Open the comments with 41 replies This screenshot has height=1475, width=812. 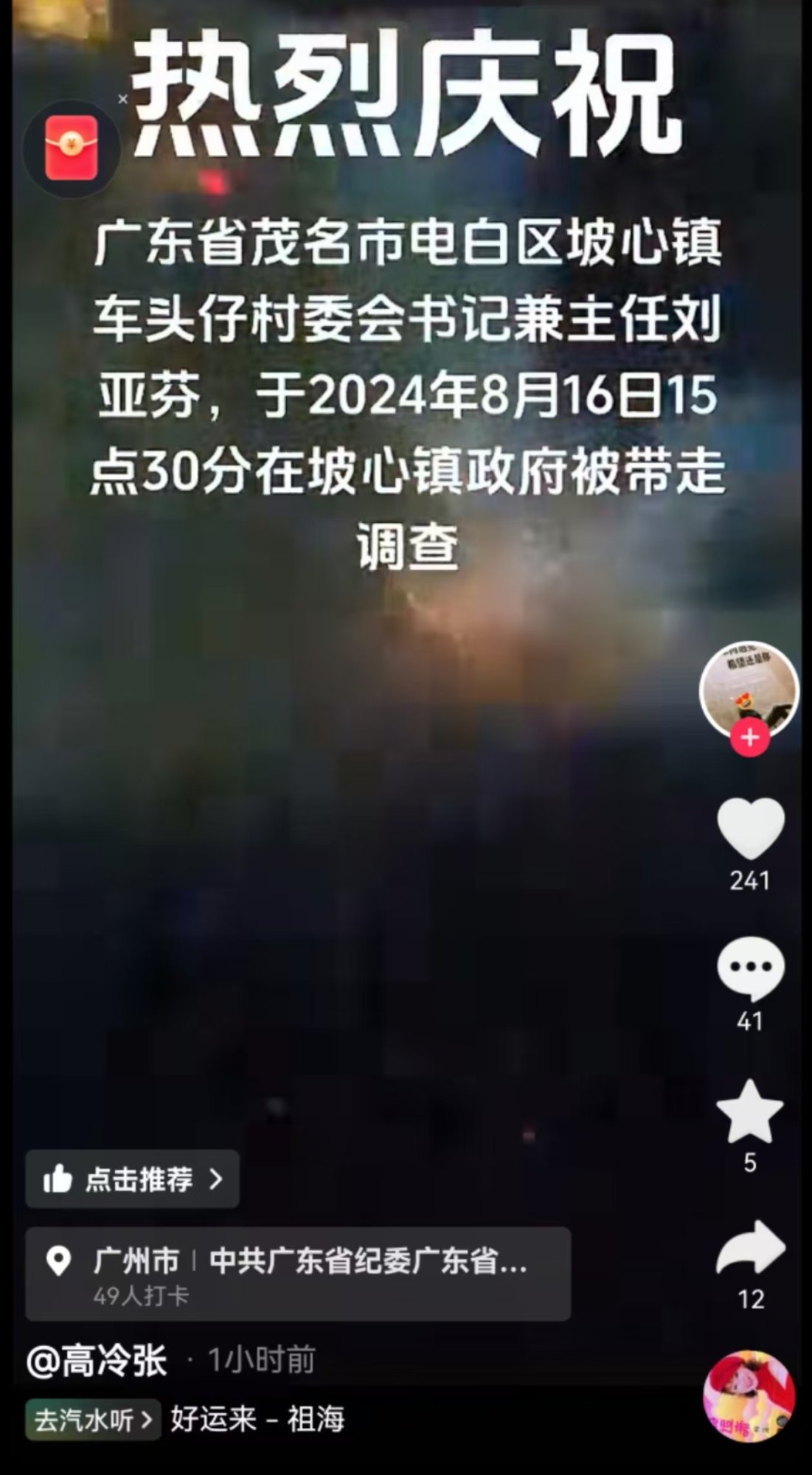pyautogui.click(x=750, y=968)
